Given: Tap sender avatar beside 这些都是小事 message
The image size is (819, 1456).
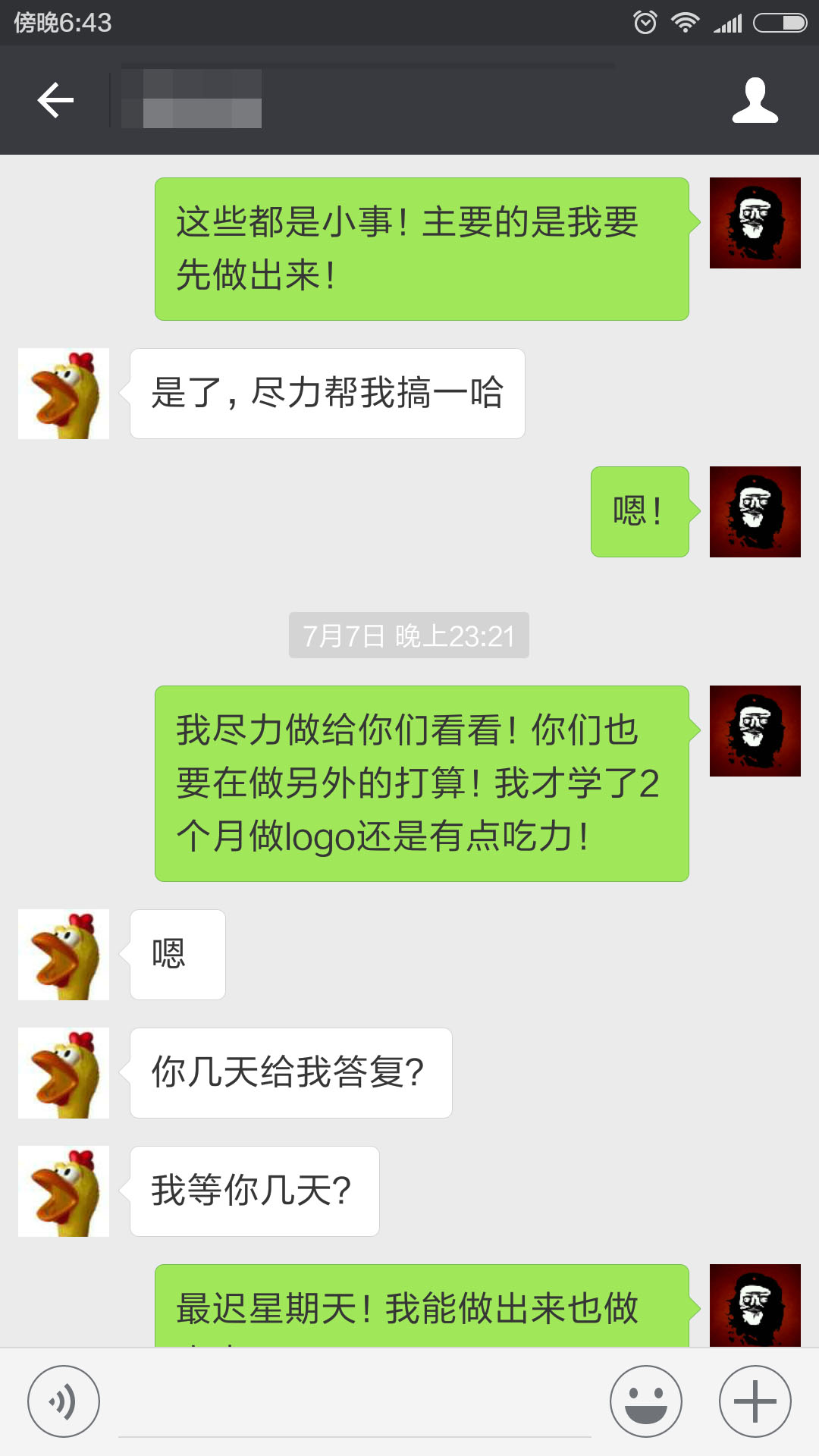Looking at the screenshot, I should tap(755, 223).
